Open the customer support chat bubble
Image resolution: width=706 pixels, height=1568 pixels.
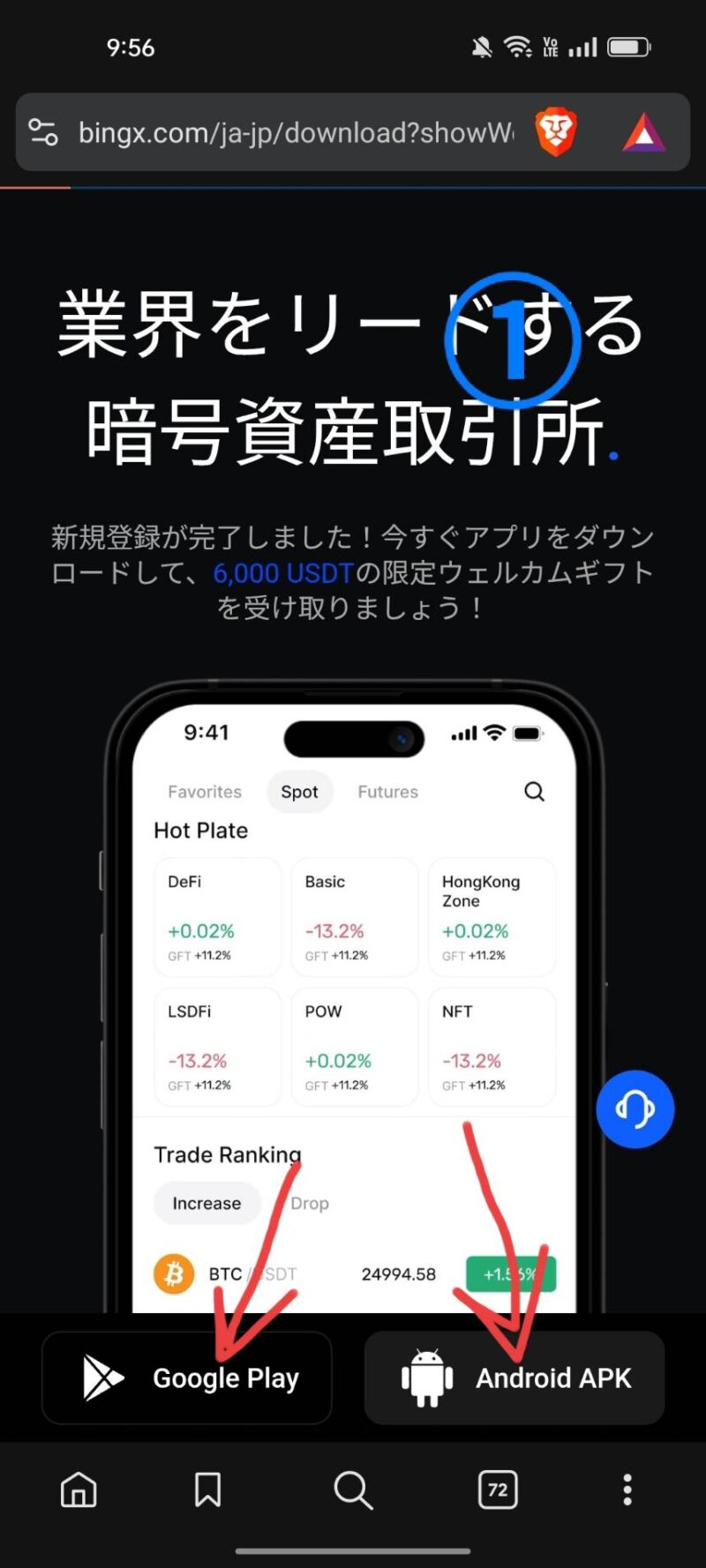[635, 1109]
